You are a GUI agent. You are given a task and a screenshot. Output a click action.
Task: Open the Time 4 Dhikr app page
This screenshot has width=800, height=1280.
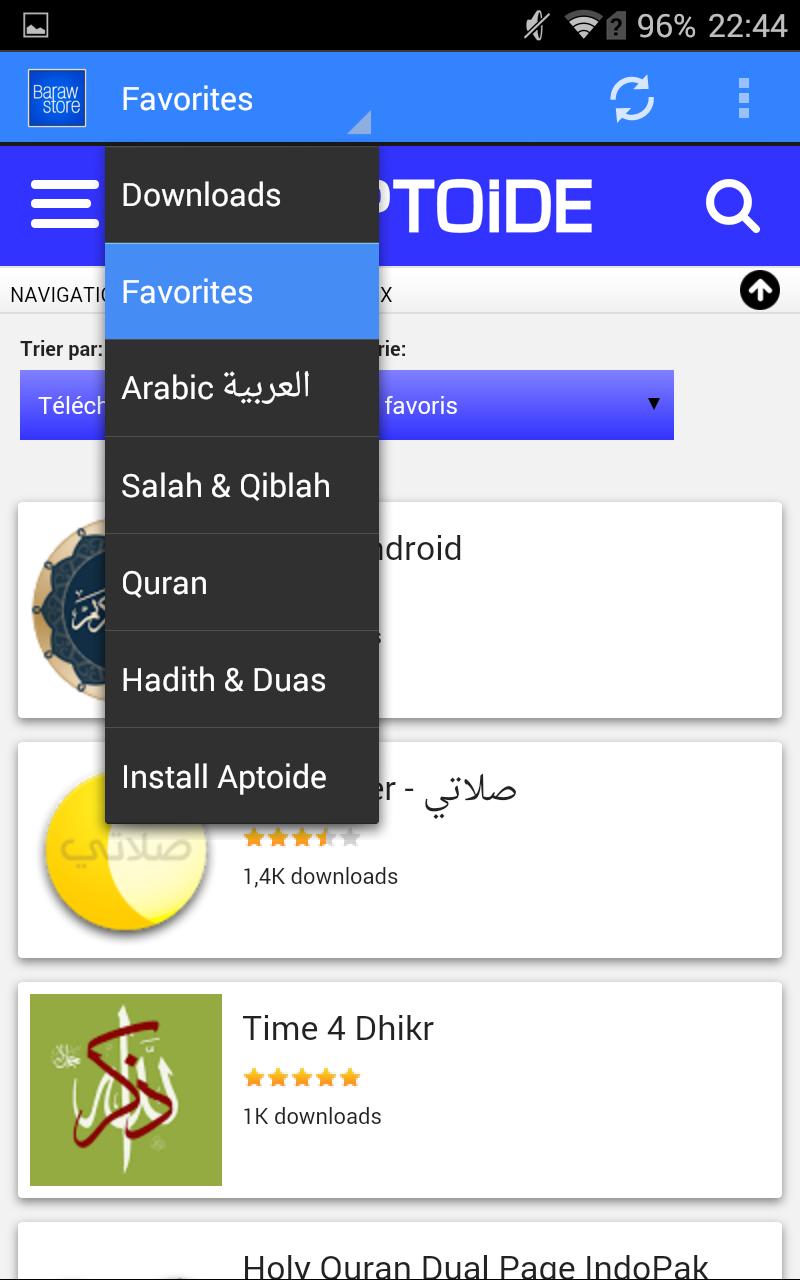(337, 1028)
